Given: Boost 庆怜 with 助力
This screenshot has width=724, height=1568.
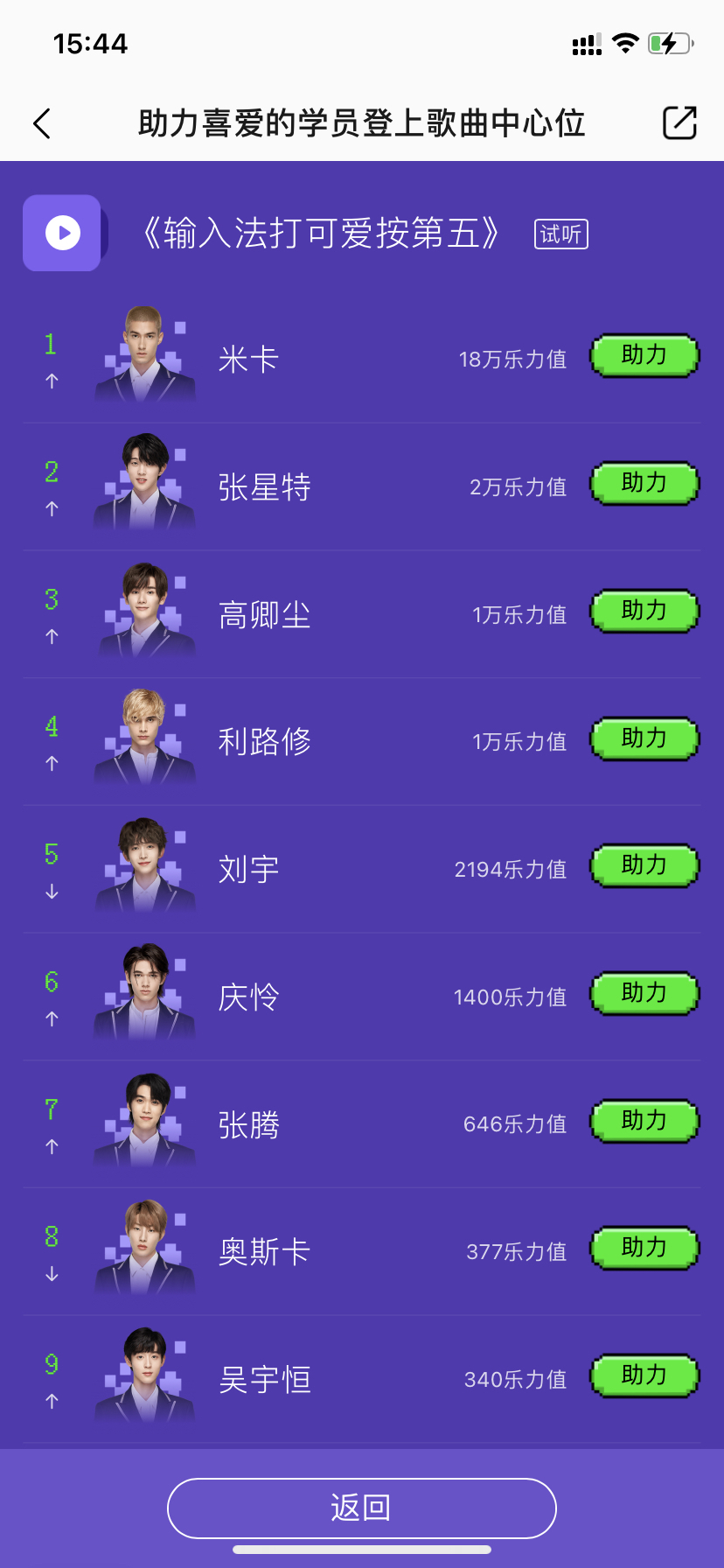Looking at the screenshot, I should point(644,993).
